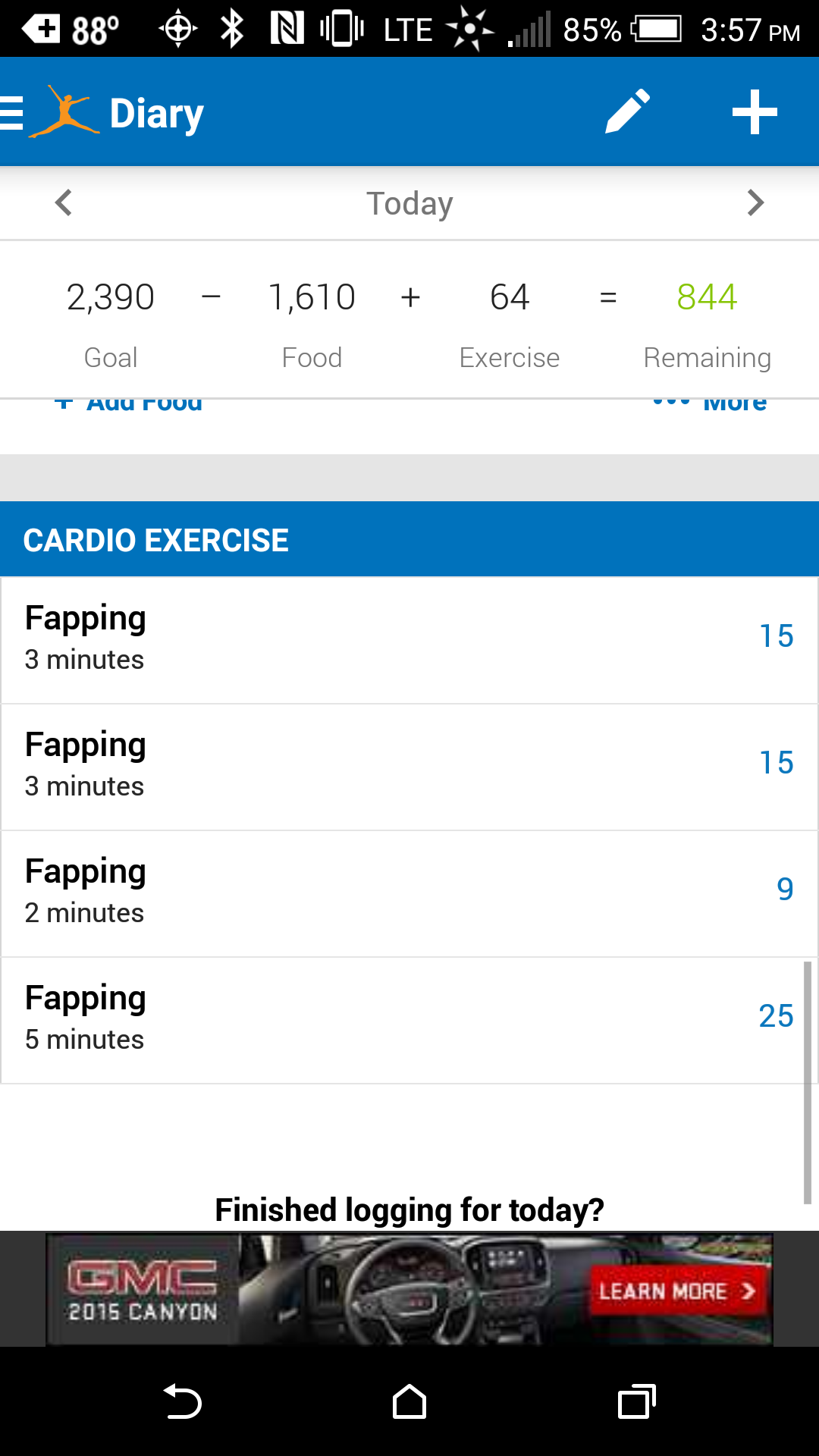
Task: Open the hamburger navigation drawer
Action: [14, 114]
